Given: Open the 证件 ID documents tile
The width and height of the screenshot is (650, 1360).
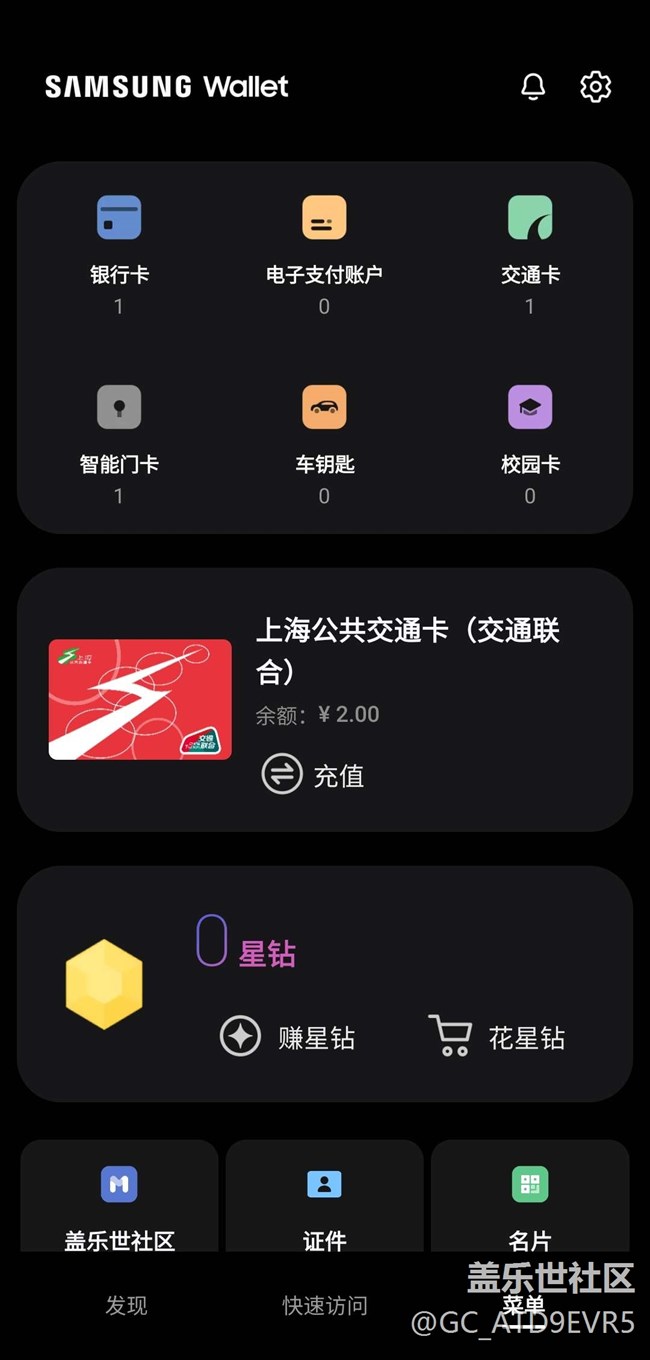Looking at the screenshot, I should (324, 1200).
